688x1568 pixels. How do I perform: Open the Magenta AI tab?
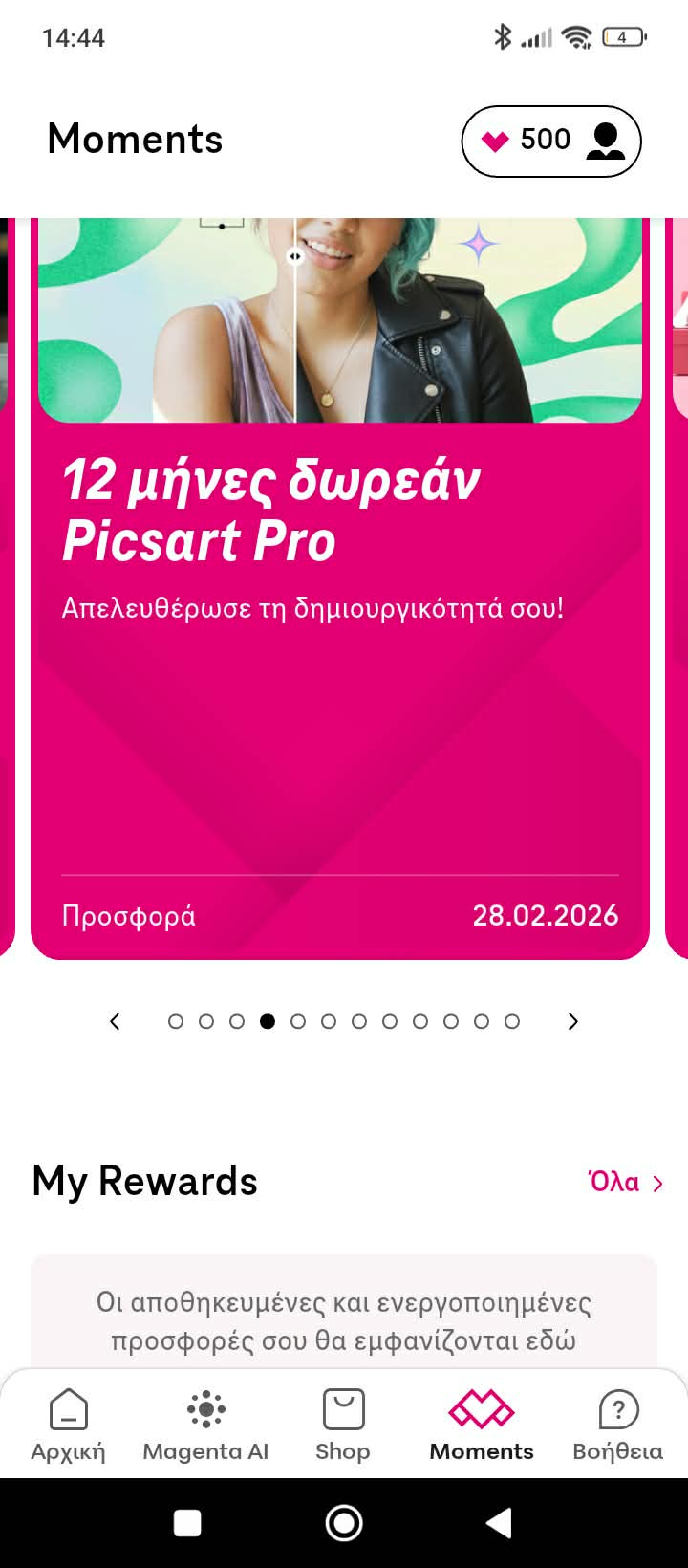tap(205, 1425)
